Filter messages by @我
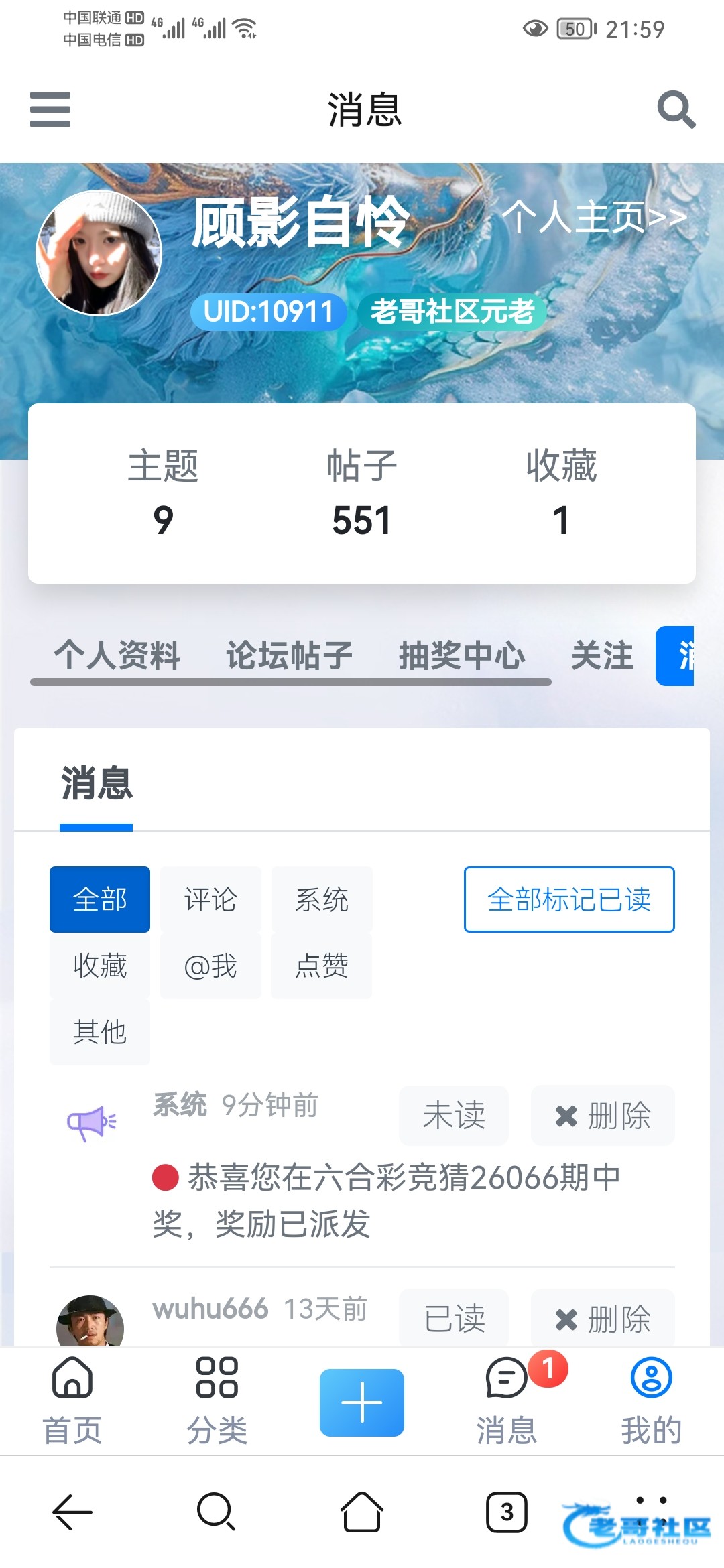The image size is (724, 1568). (x=210, y=966)
